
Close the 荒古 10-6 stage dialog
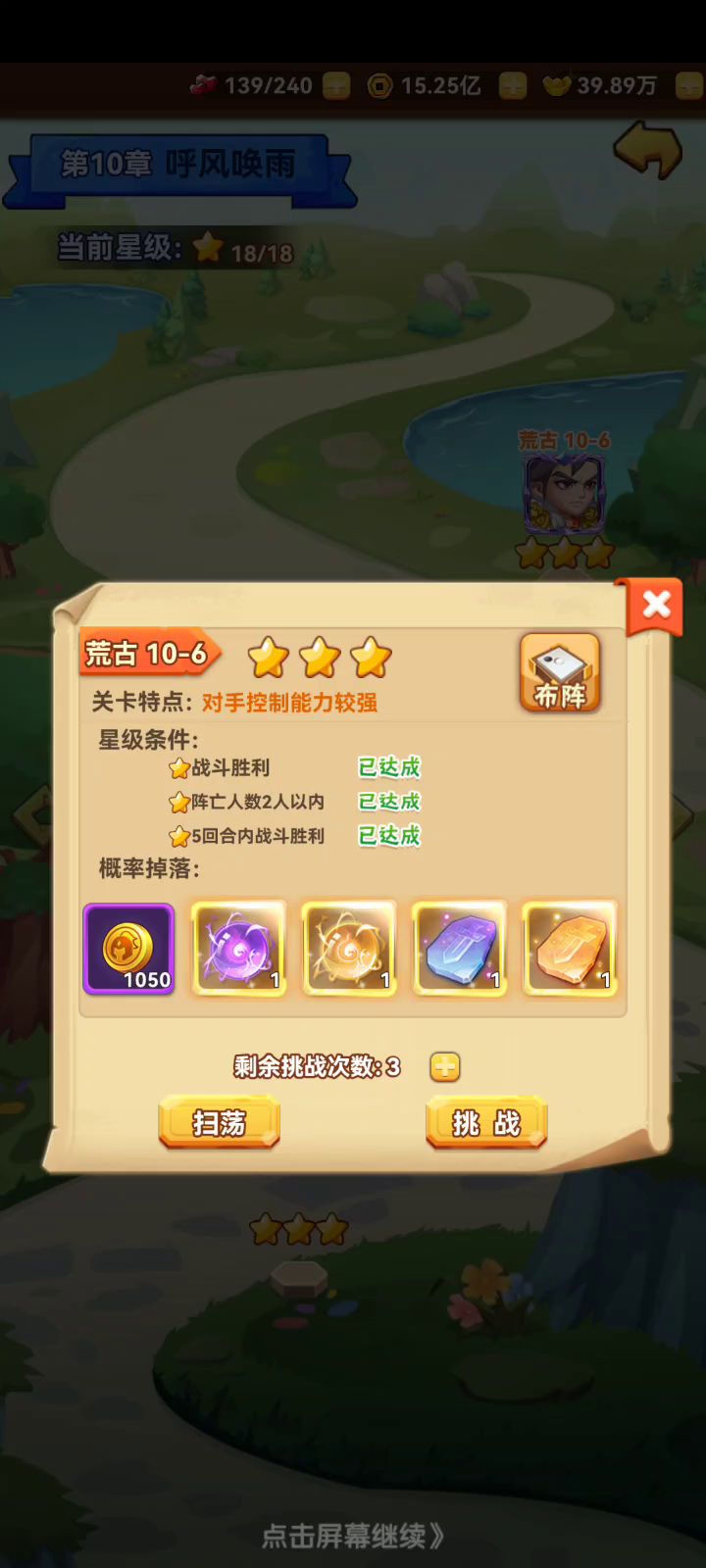click(656, 605)
